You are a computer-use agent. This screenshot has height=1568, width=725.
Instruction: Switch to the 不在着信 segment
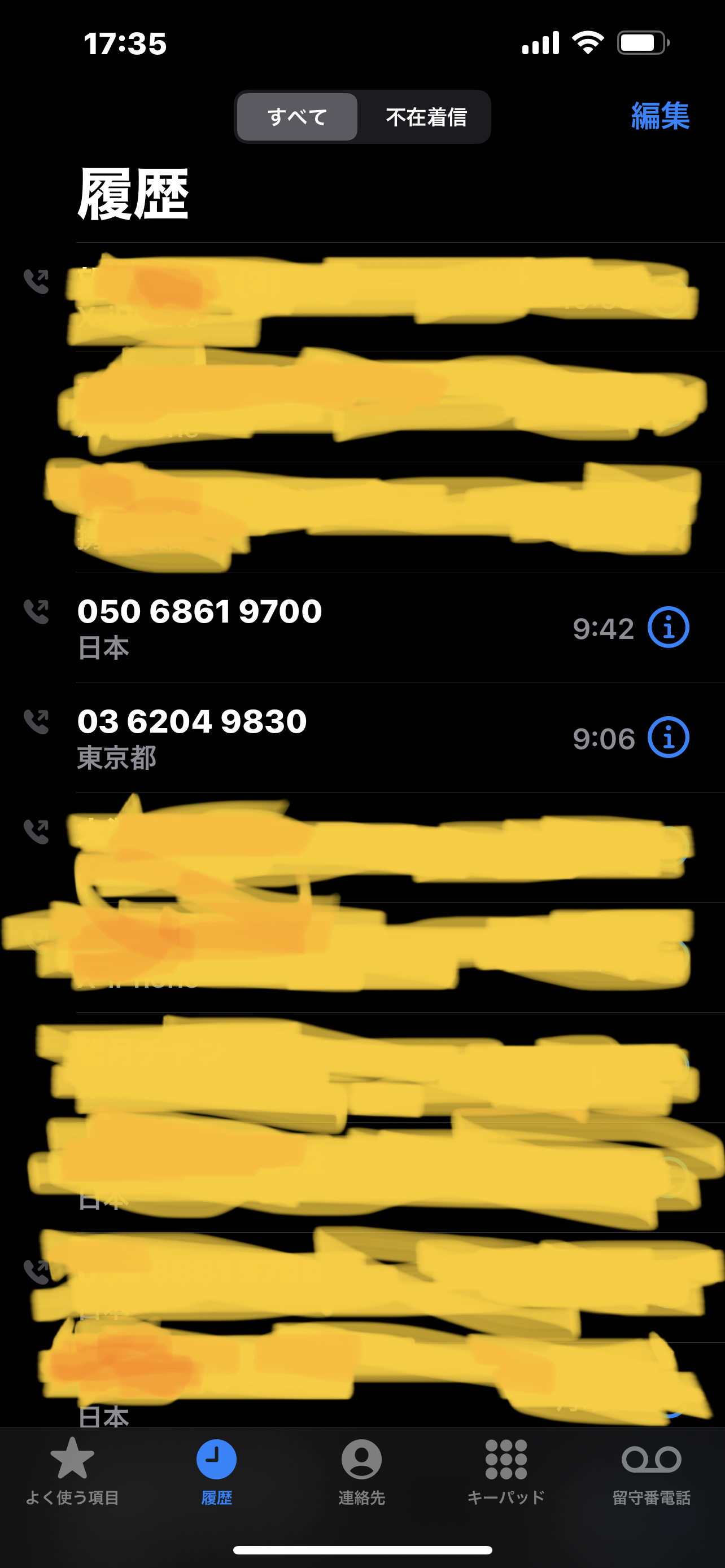coord(426,117)
